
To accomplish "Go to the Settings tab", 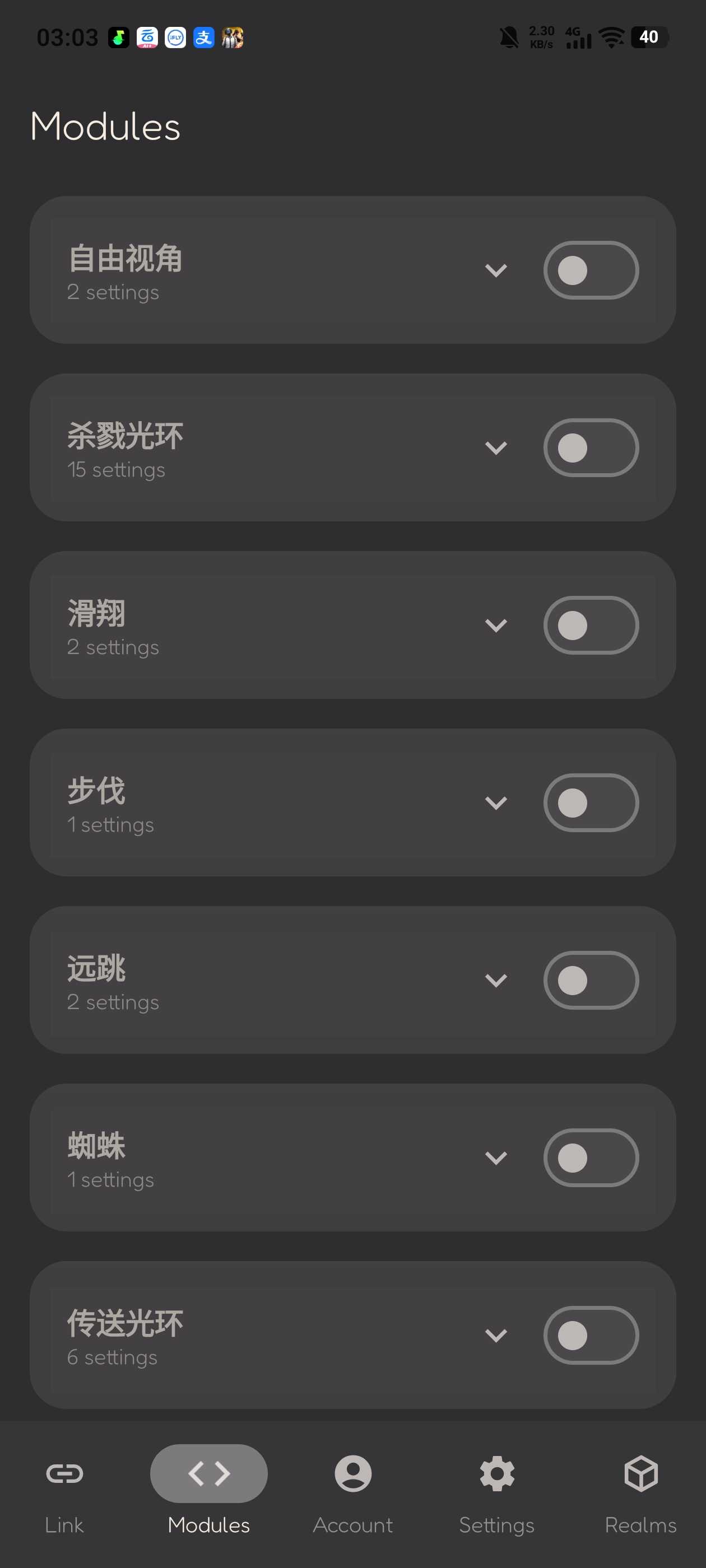I will 496,1488.
